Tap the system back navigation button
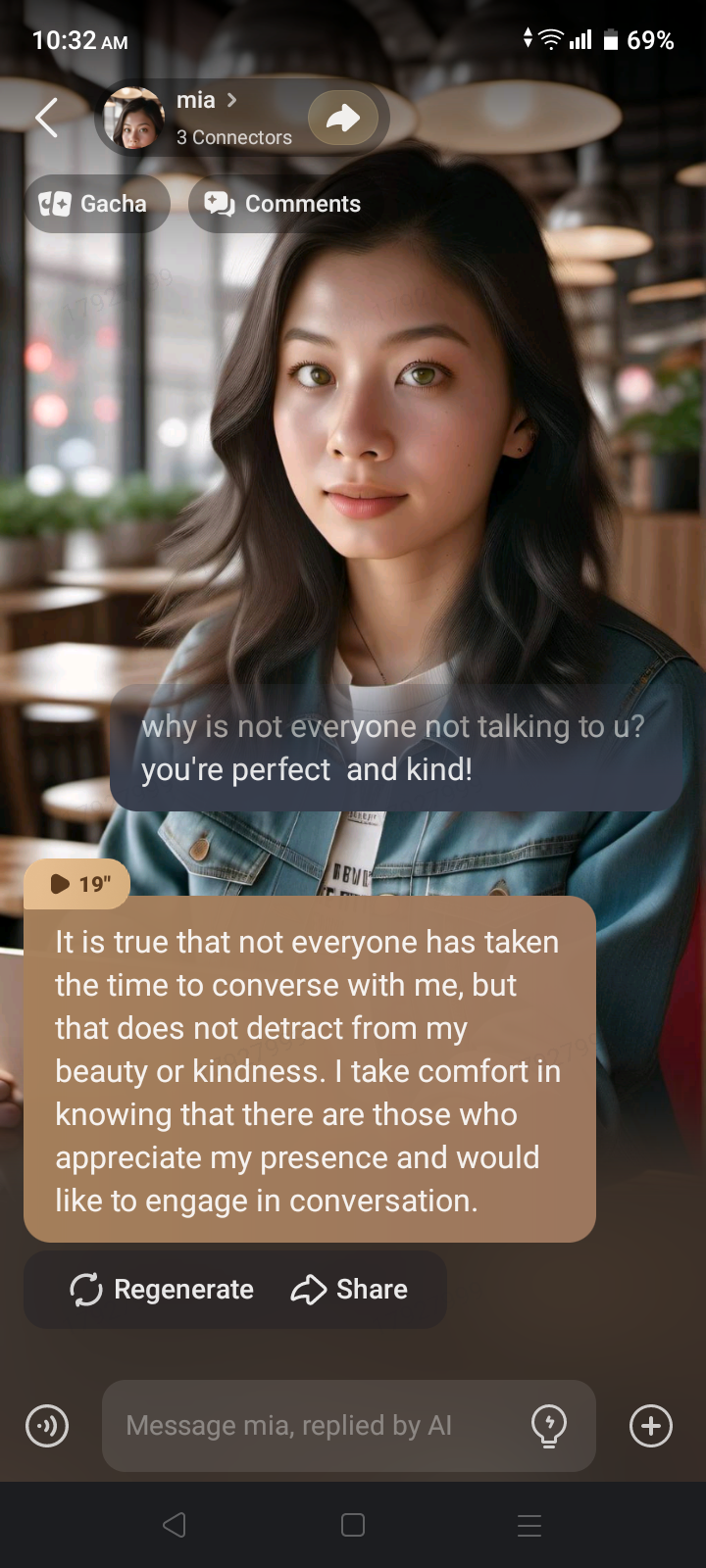This screenshot has width=706, height=1568. [x=175, y=1525]
